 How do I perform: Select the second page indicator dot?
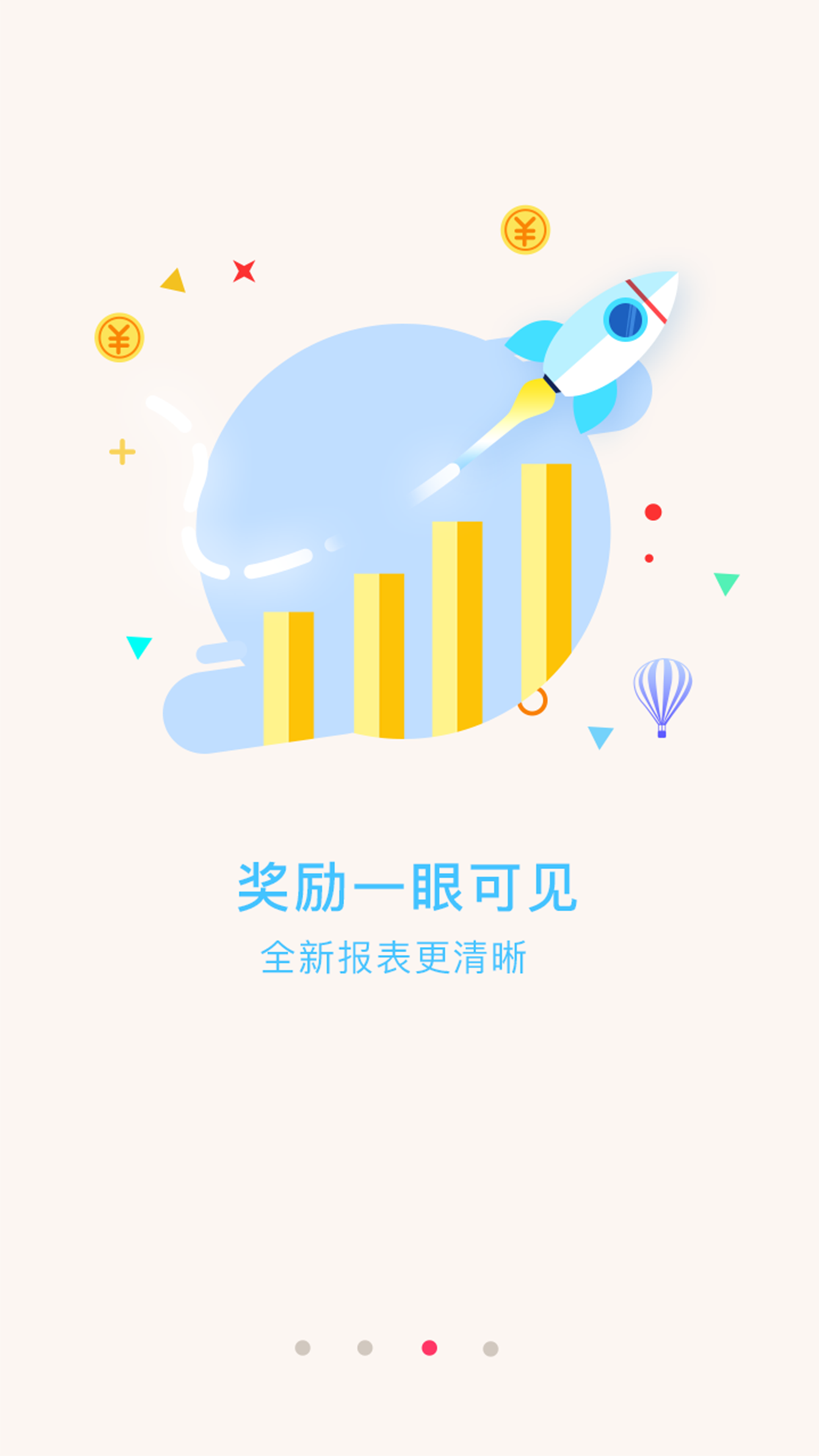tap(365, 1348)
